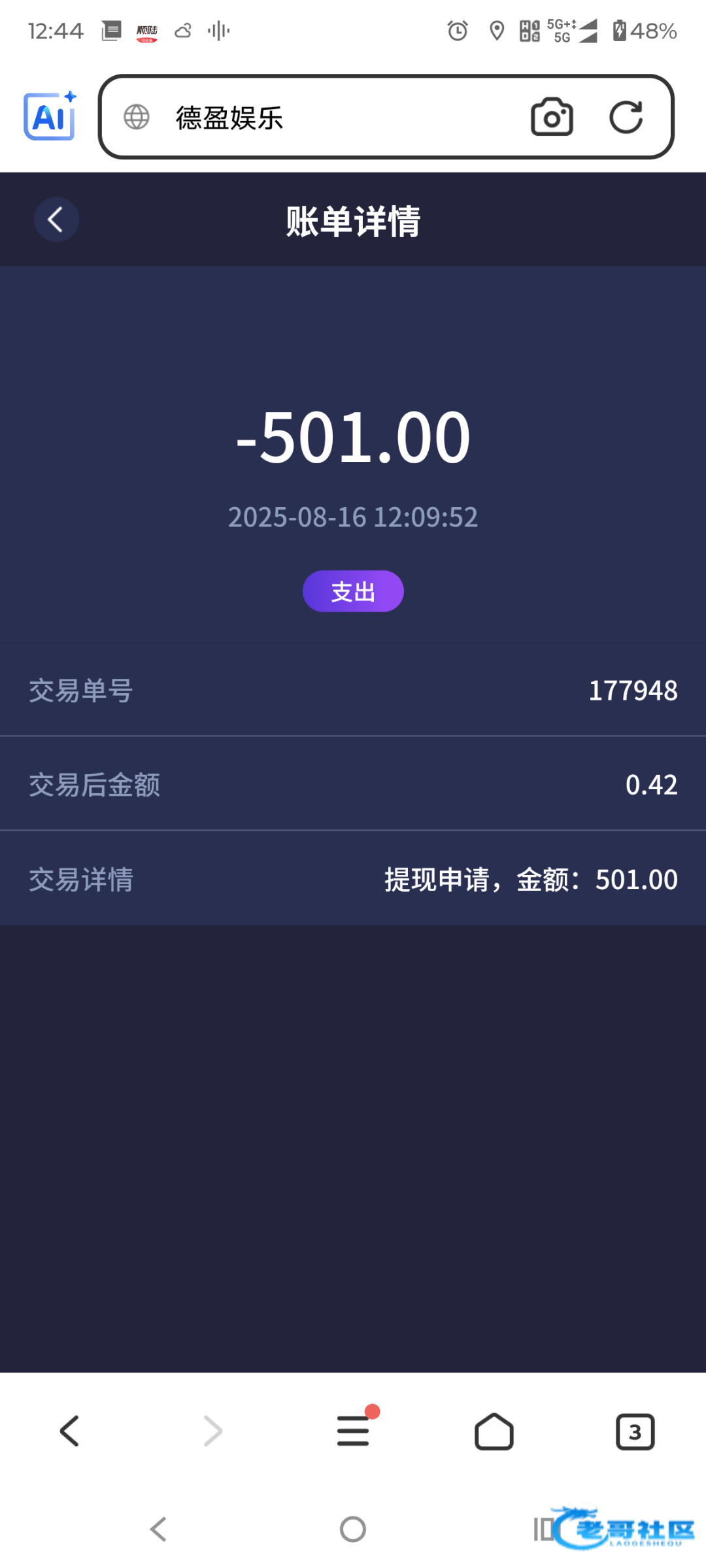Navigate back in the browser toolbar
Viewport: 706px width, 1568px height.
point(70,1431)
